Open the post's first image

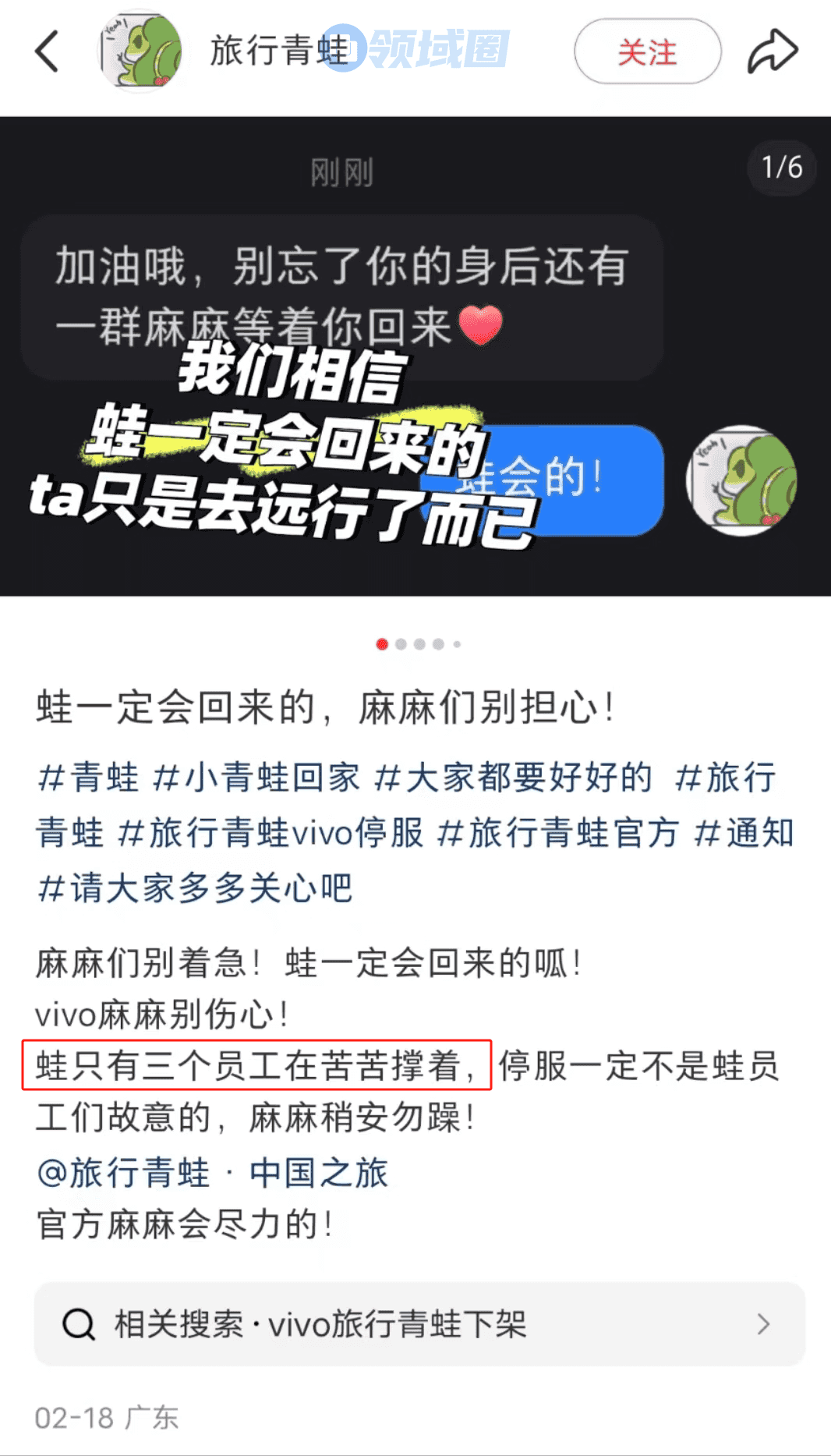pos(415,356)
